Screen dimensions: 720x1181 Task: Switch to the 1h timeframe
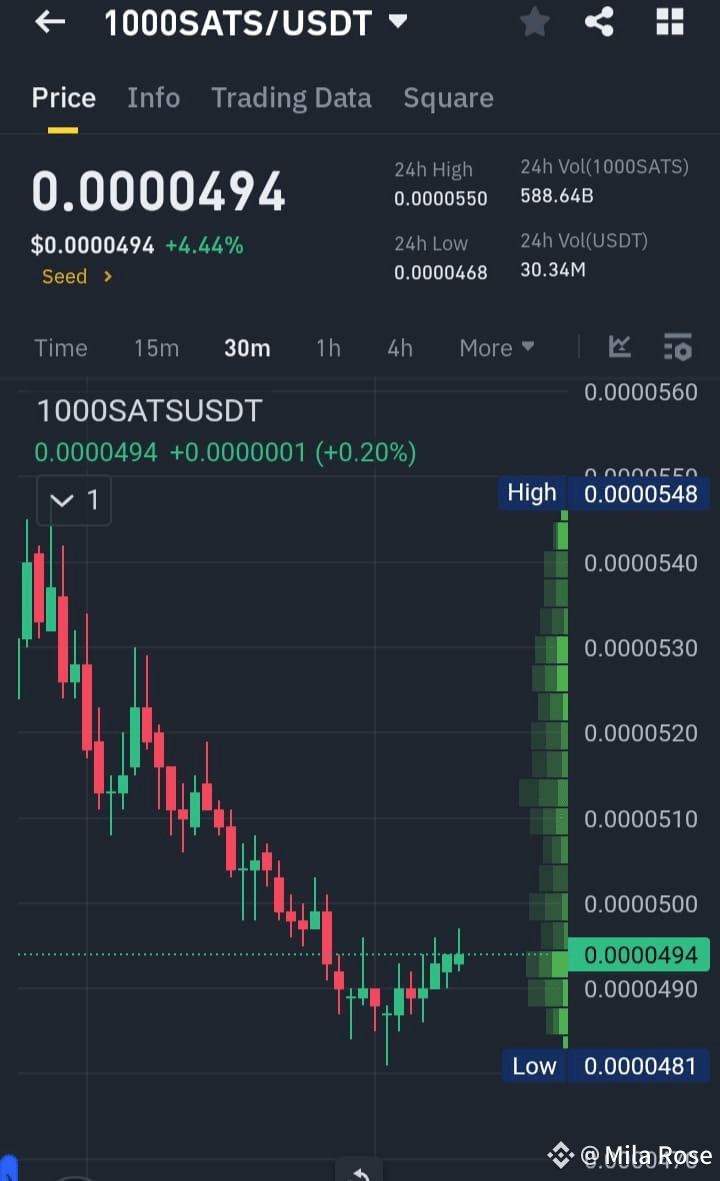328,347
